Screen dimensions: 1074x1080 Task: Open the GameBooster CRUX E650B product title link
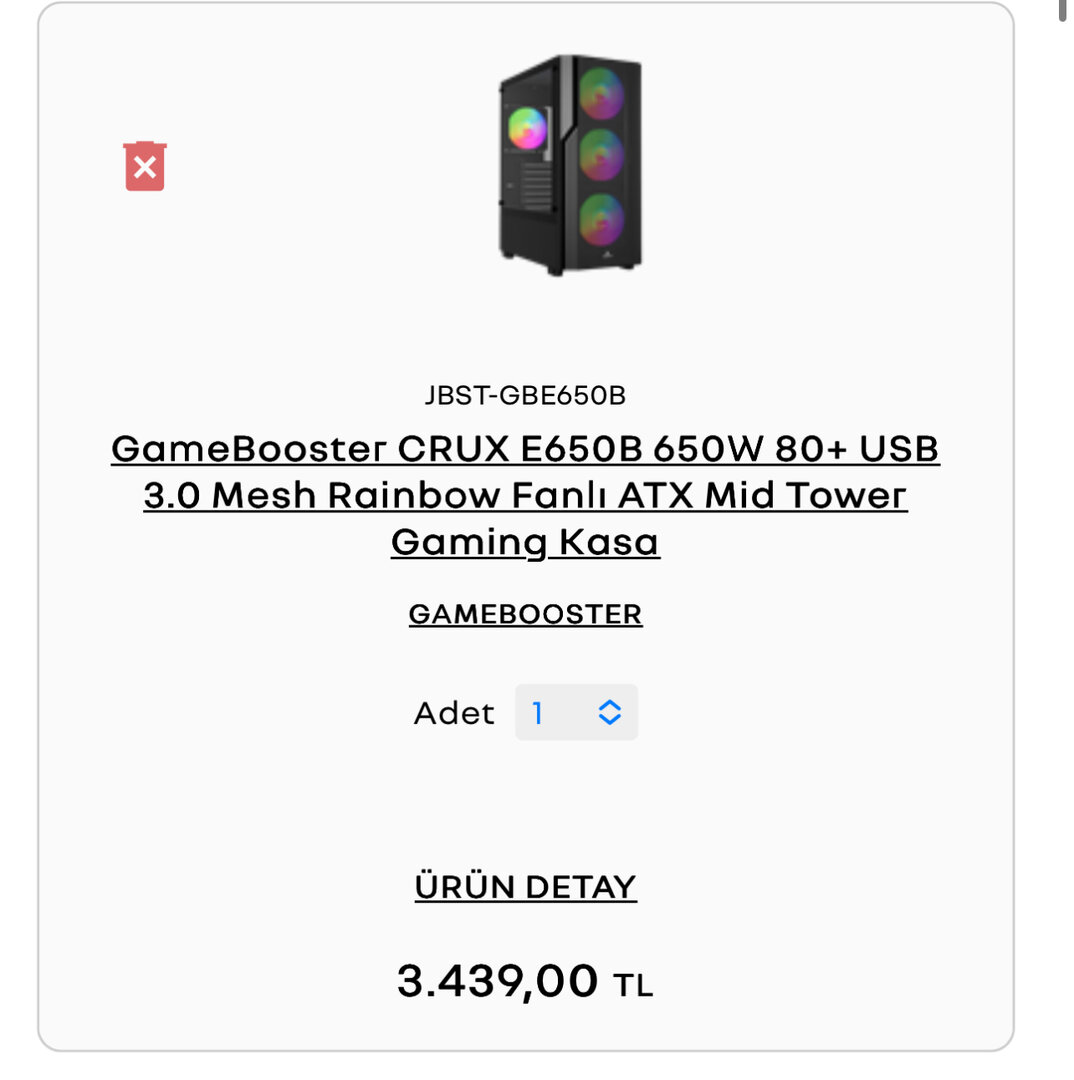(x=525, y=495)
